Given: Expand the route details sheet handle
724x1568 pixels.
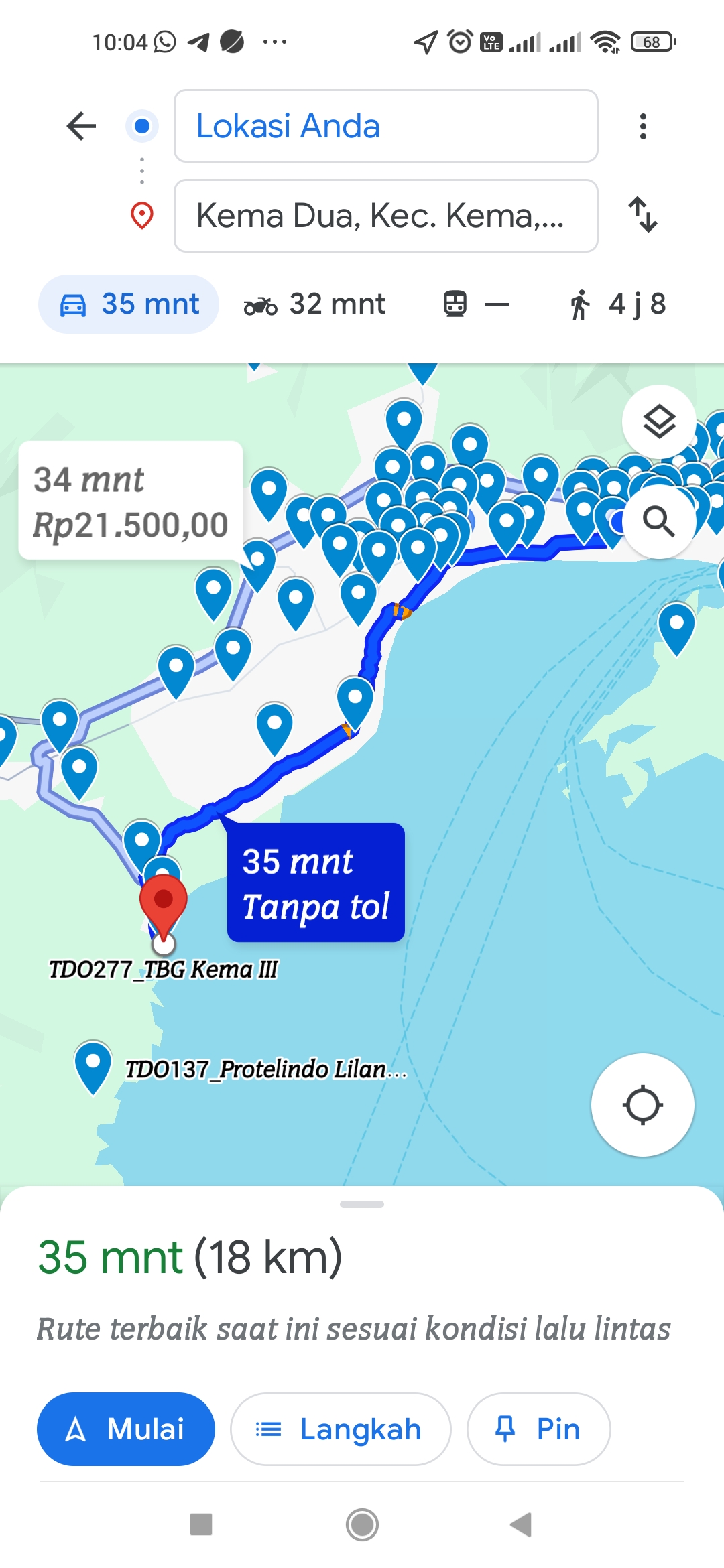Looking at the screenshot, I should pyautogui.click(x=362, y=1204).
